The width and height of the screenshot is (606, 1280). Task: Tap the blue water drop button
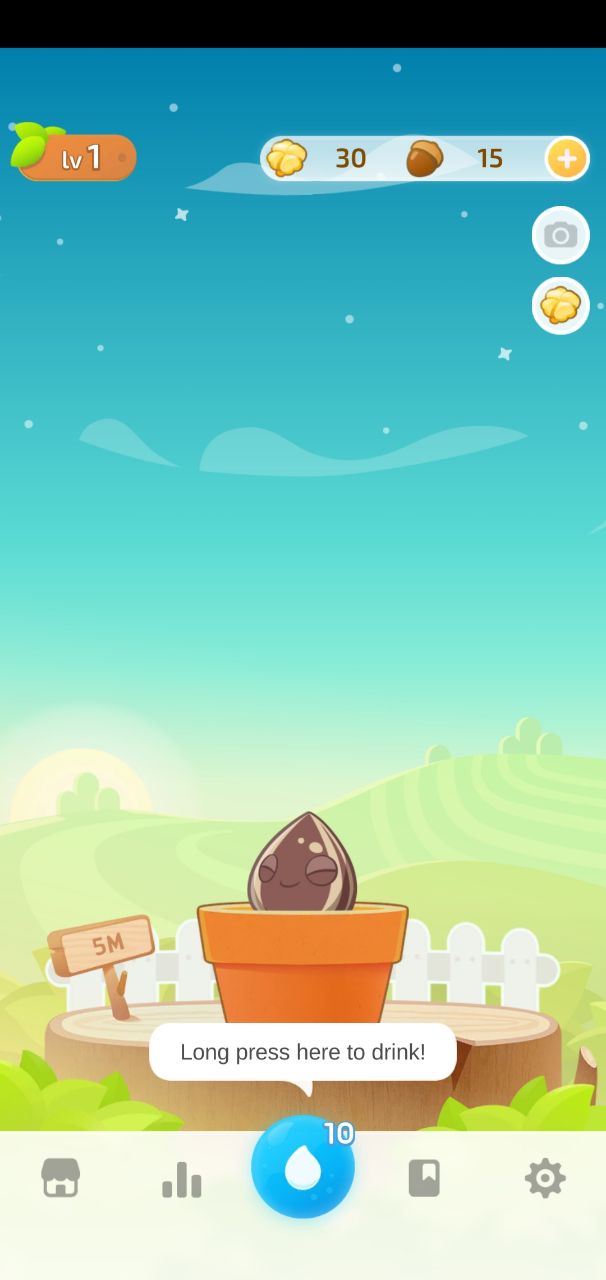tap(302, 1168)
